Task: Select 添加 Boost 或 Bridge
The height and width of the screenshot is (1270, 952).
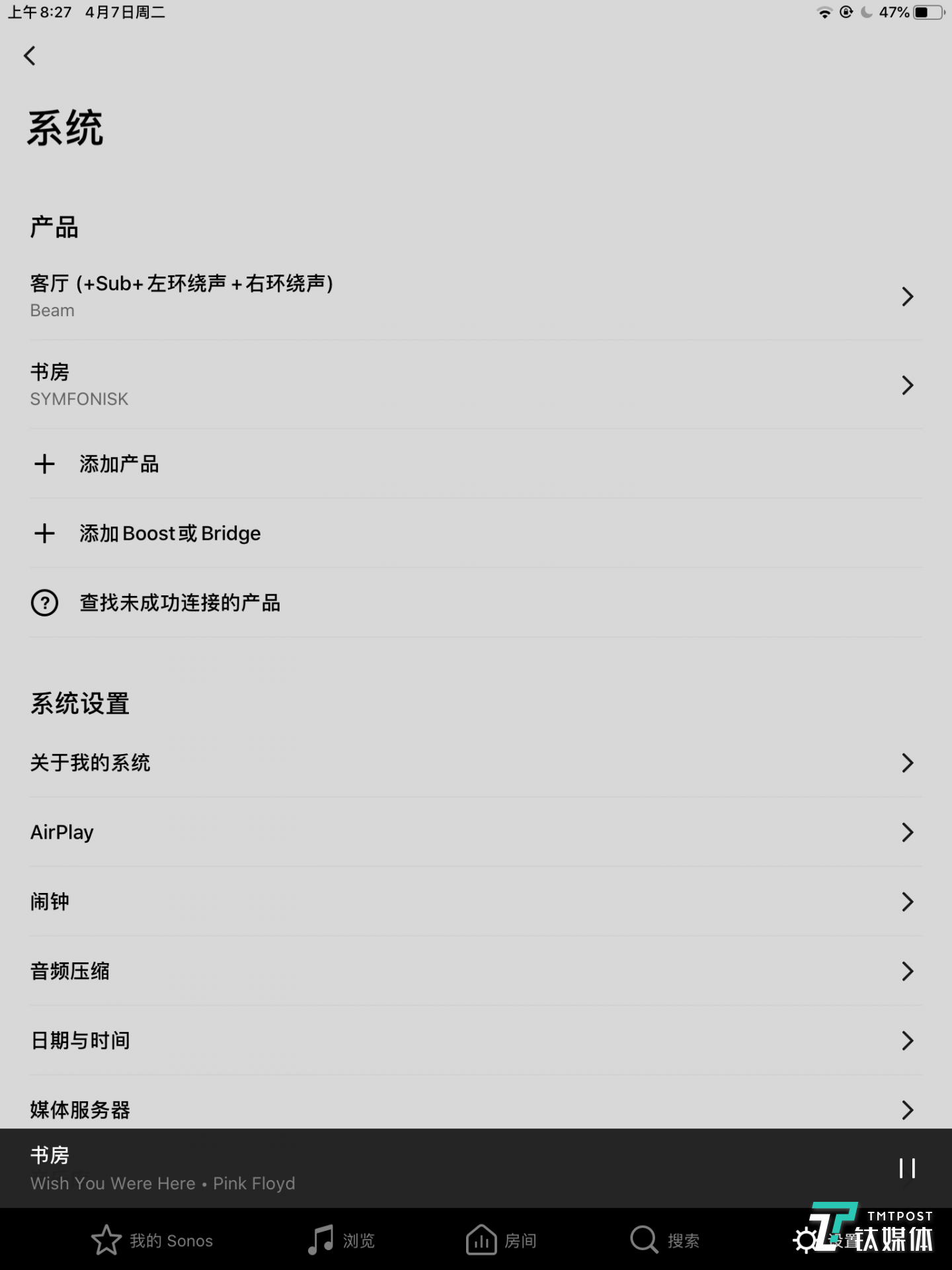Action: click(x=169, y=533)
